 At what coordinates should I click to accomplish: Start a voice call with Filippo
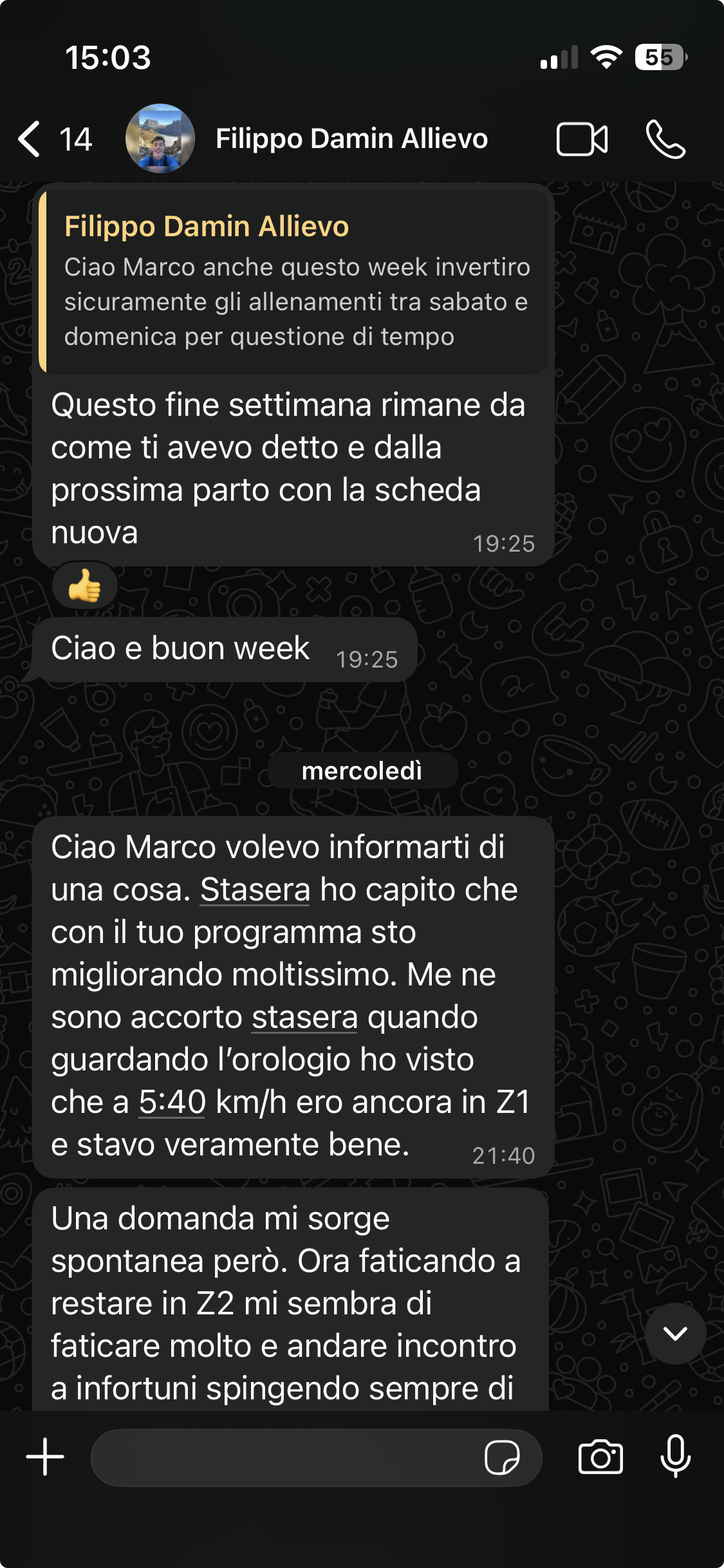pyautogui.click(x=665, y=139)
